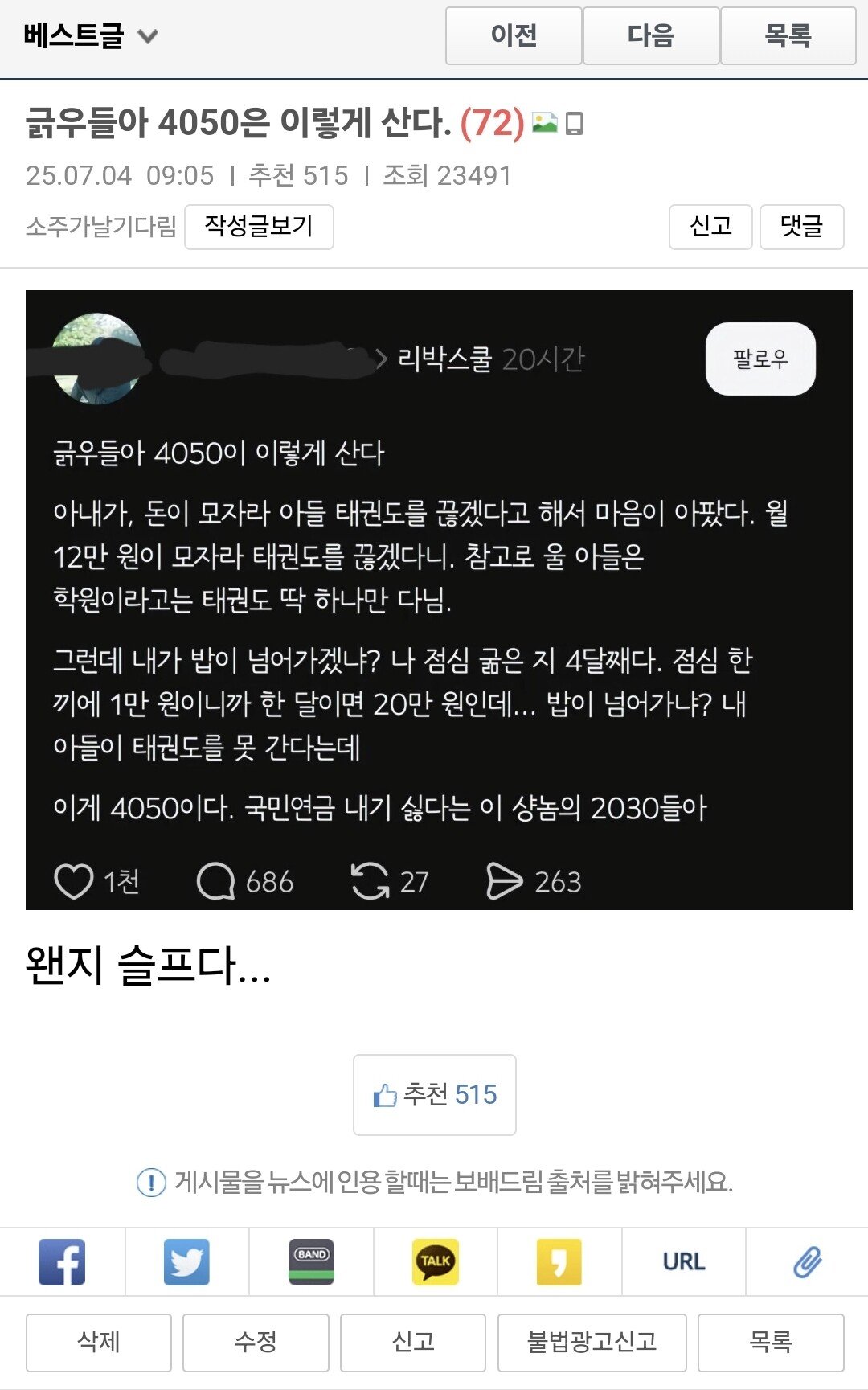Go to the previous post with 이전

coord(514,35)
